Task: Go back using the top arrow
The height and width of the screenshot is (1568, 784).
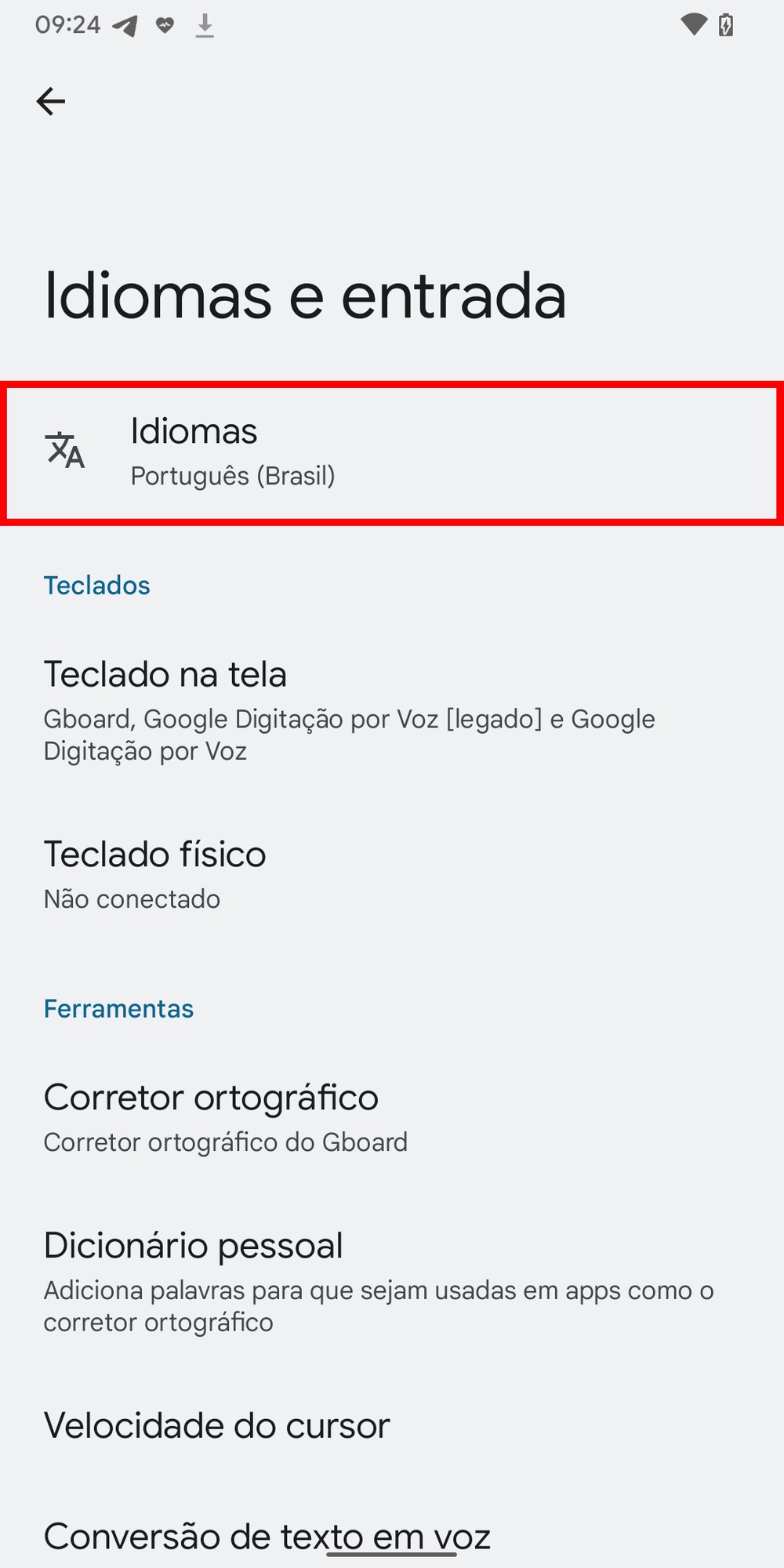Action: (x=51, y=101)
